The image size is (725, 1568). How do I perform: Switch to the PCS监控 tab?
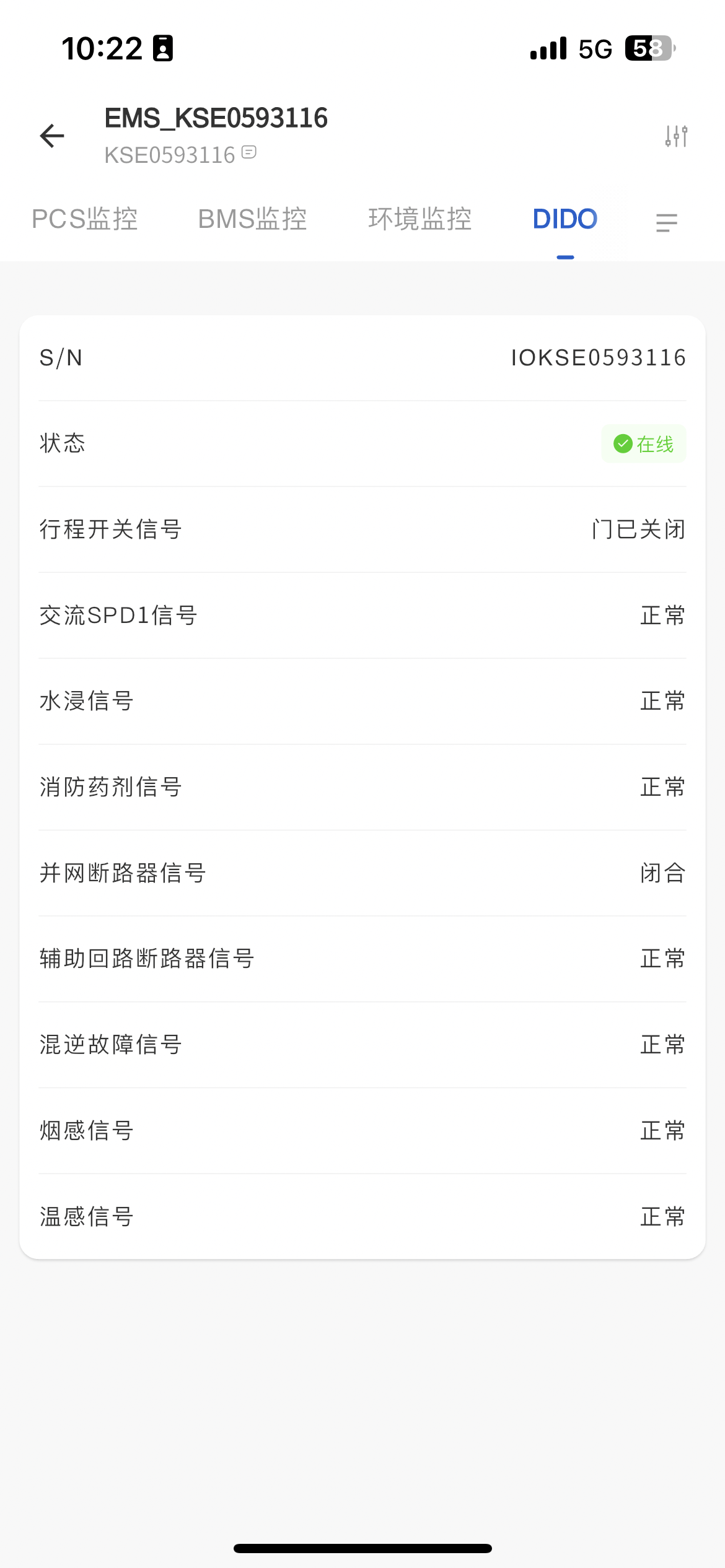click(85, 219)
